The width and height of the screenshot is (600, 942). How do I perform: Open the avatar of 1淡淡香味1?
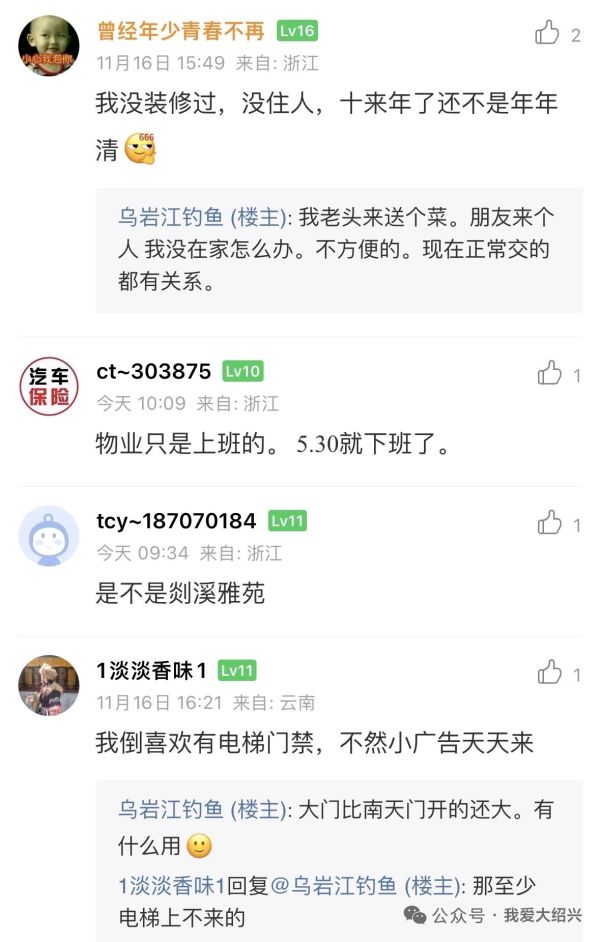coord(49,685)
